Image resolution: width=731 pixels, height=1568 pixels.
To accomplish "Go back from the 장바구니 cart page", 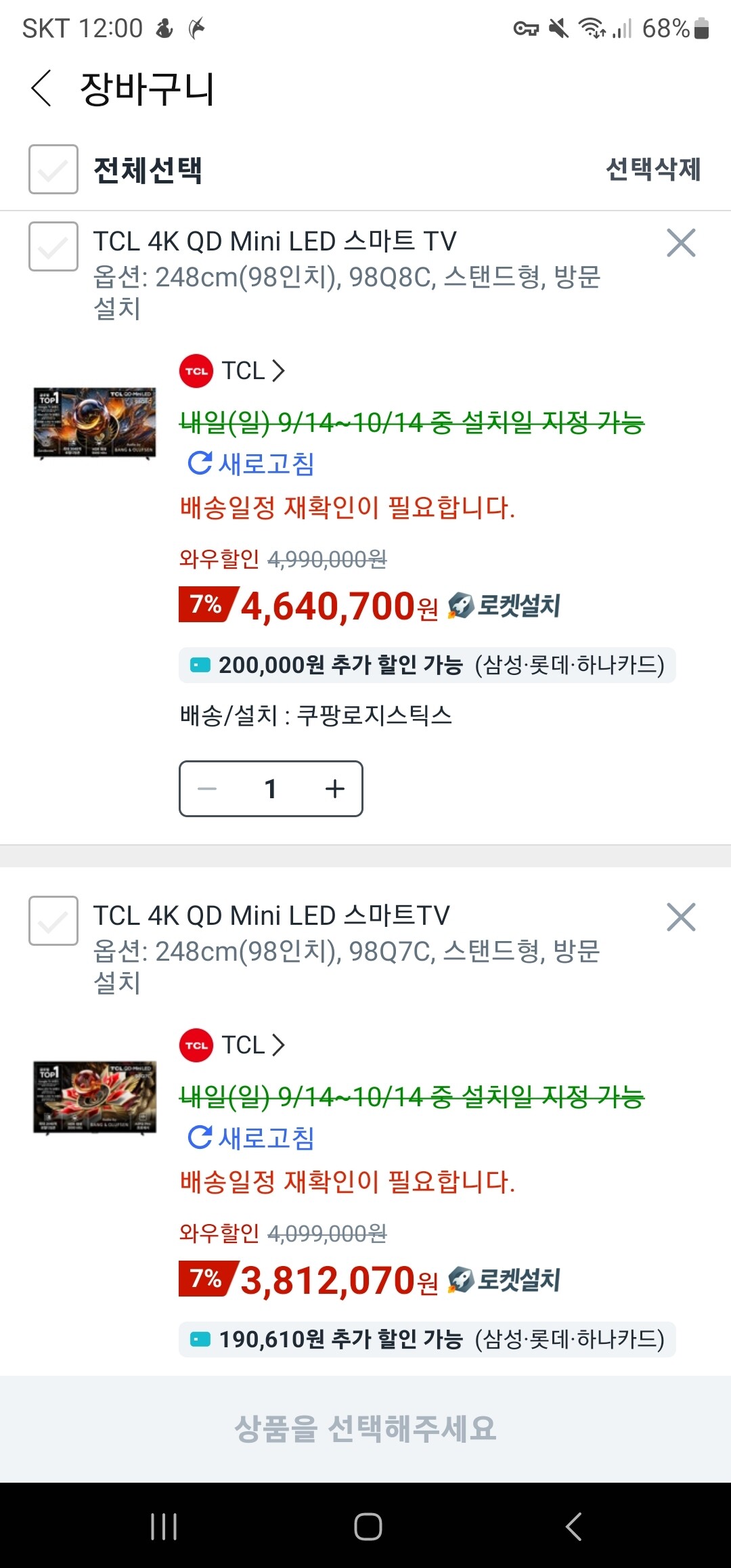I will [x=42, y=89].
